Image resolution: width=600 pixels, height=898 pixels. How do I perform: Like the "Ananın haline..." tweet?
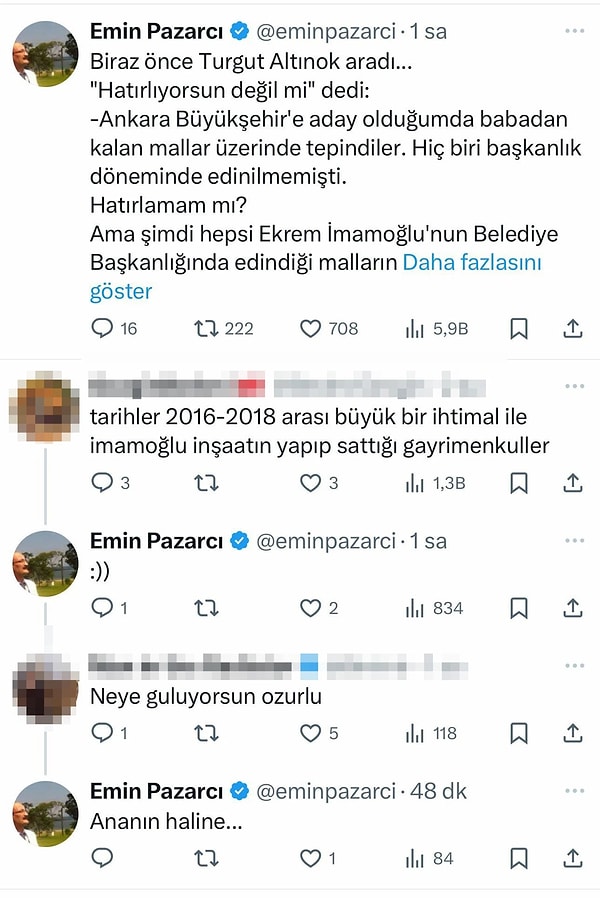311,858
